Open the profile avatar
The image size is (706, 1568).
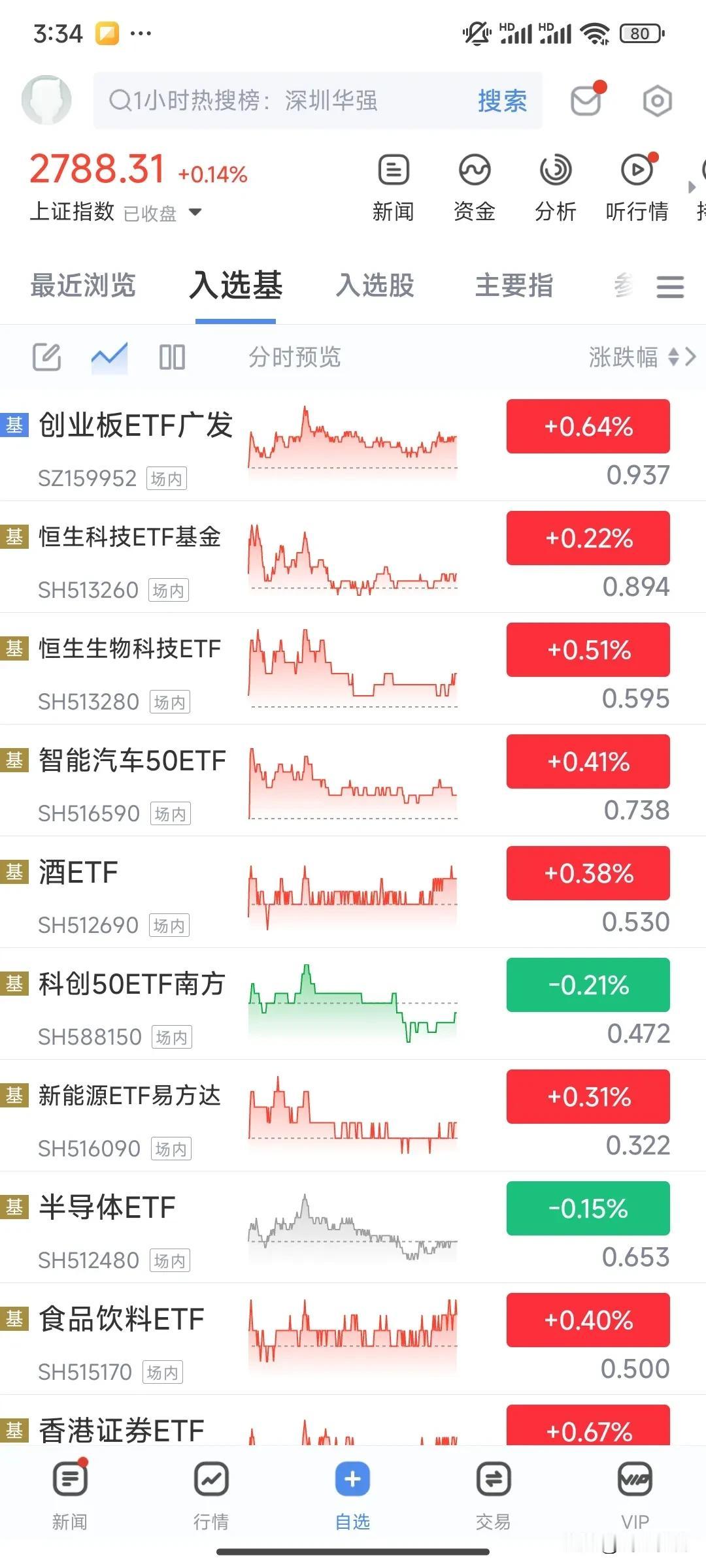pos(46,100)
